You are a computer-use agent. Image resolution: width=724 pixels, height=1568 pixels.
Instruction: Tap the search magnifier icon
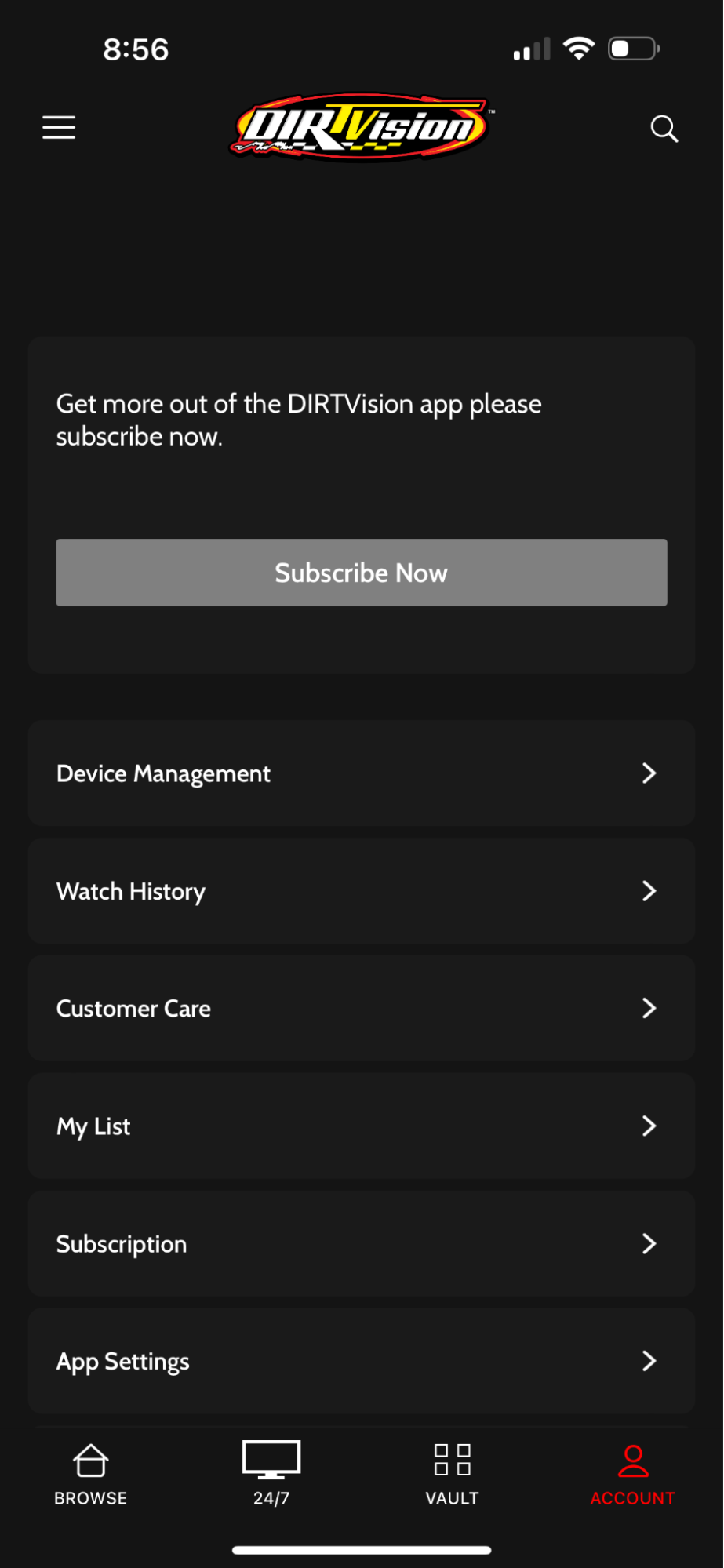click(x=664, y=128)
